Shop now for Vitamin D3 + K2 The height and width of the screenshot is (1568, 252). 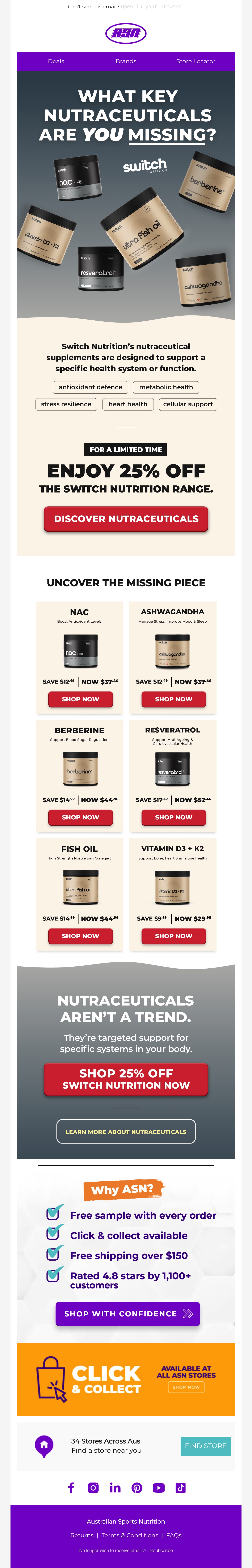coord(173,936)
